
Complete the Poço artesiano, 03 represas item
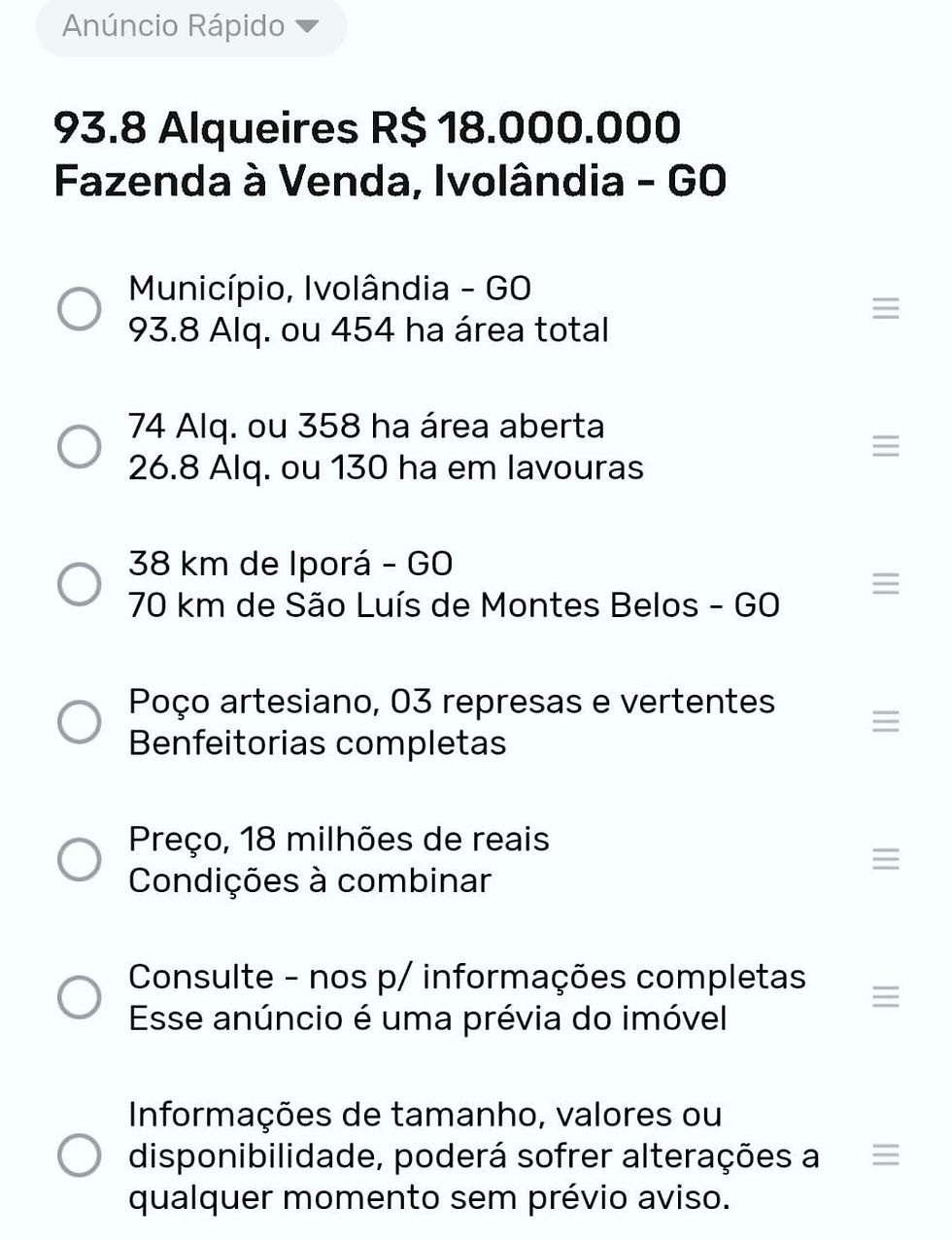pos(79,722)
